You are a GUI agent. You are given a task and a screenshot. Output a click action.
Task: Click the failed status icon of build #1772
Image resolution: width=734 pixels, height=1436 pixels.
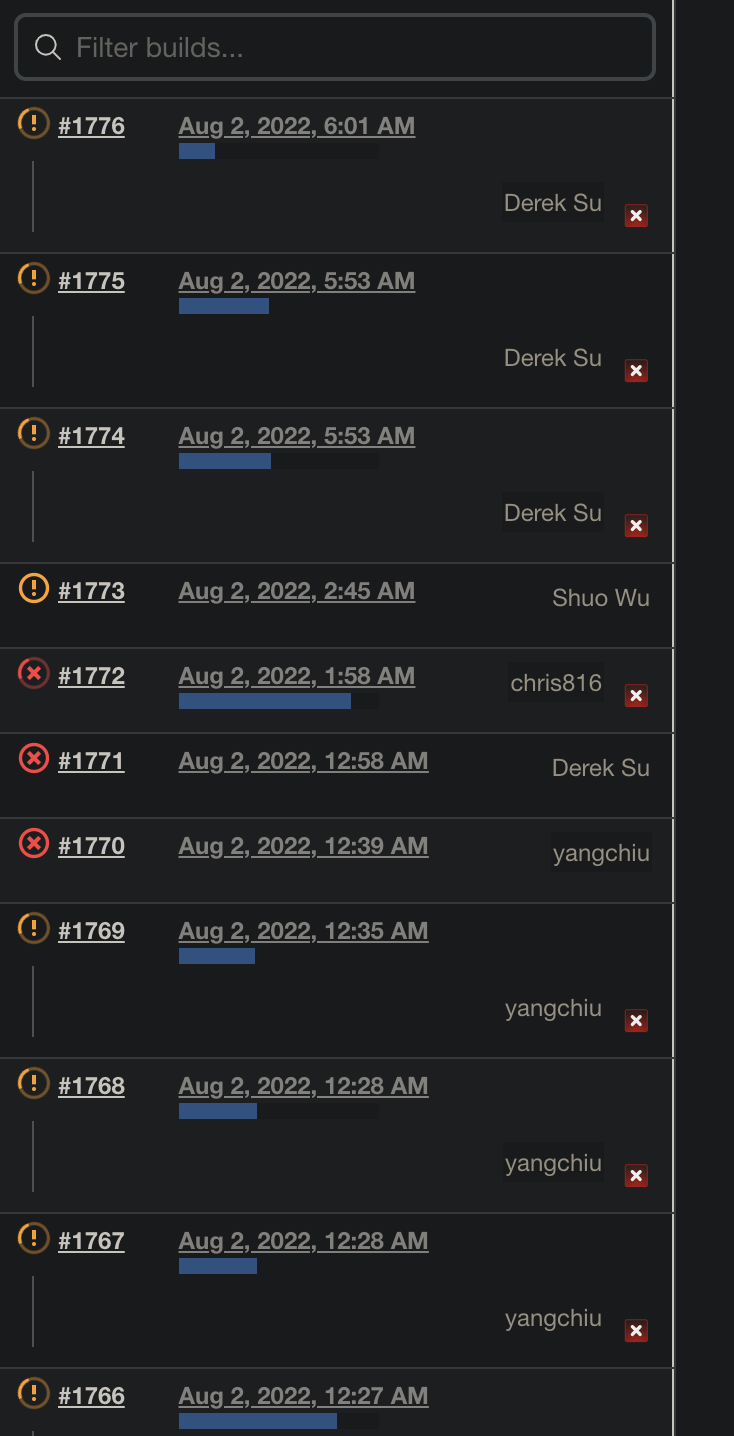[x=33, y=674]
